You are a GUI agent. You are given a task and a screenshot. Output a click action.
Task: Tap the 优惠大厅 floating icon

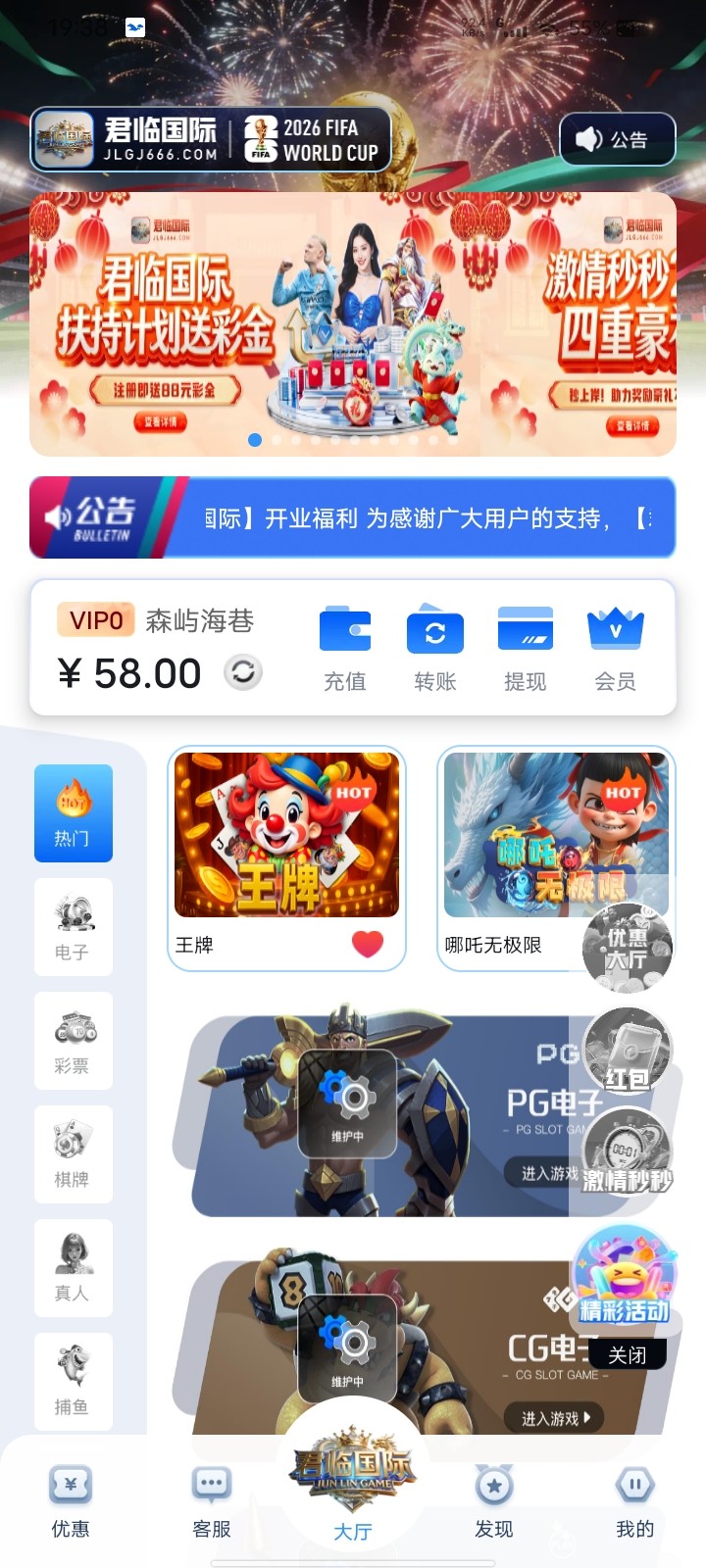tap(628, 946)
